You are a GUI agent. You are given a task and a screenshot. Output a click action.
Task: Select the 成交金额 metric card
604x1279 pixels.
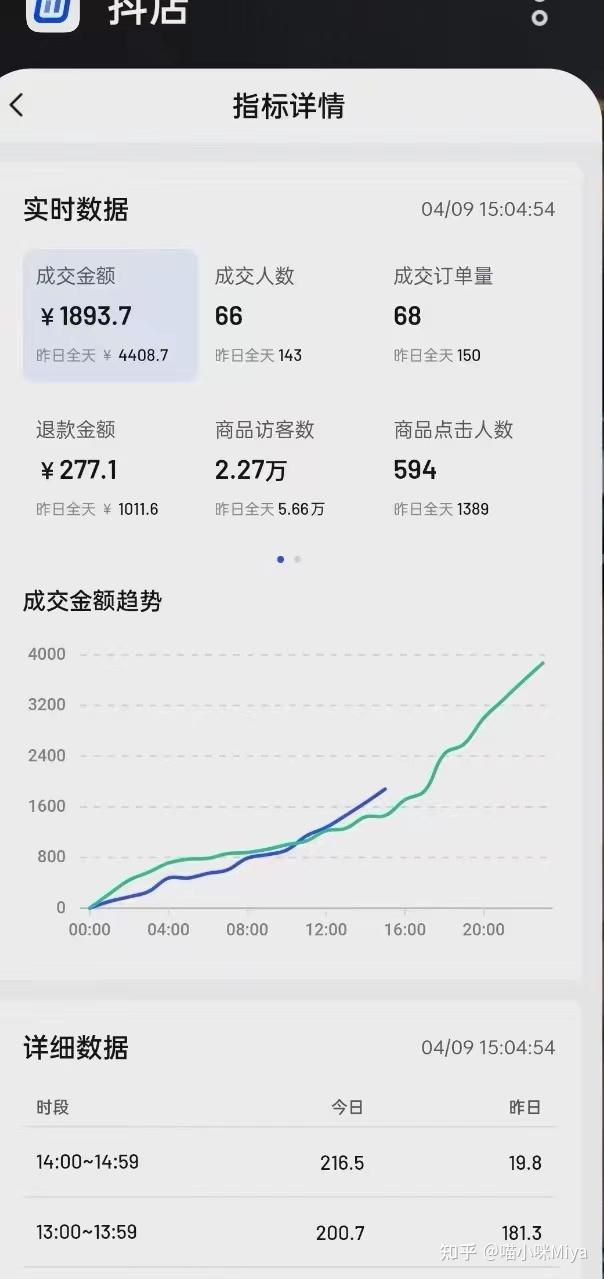[x=110, y=315]
